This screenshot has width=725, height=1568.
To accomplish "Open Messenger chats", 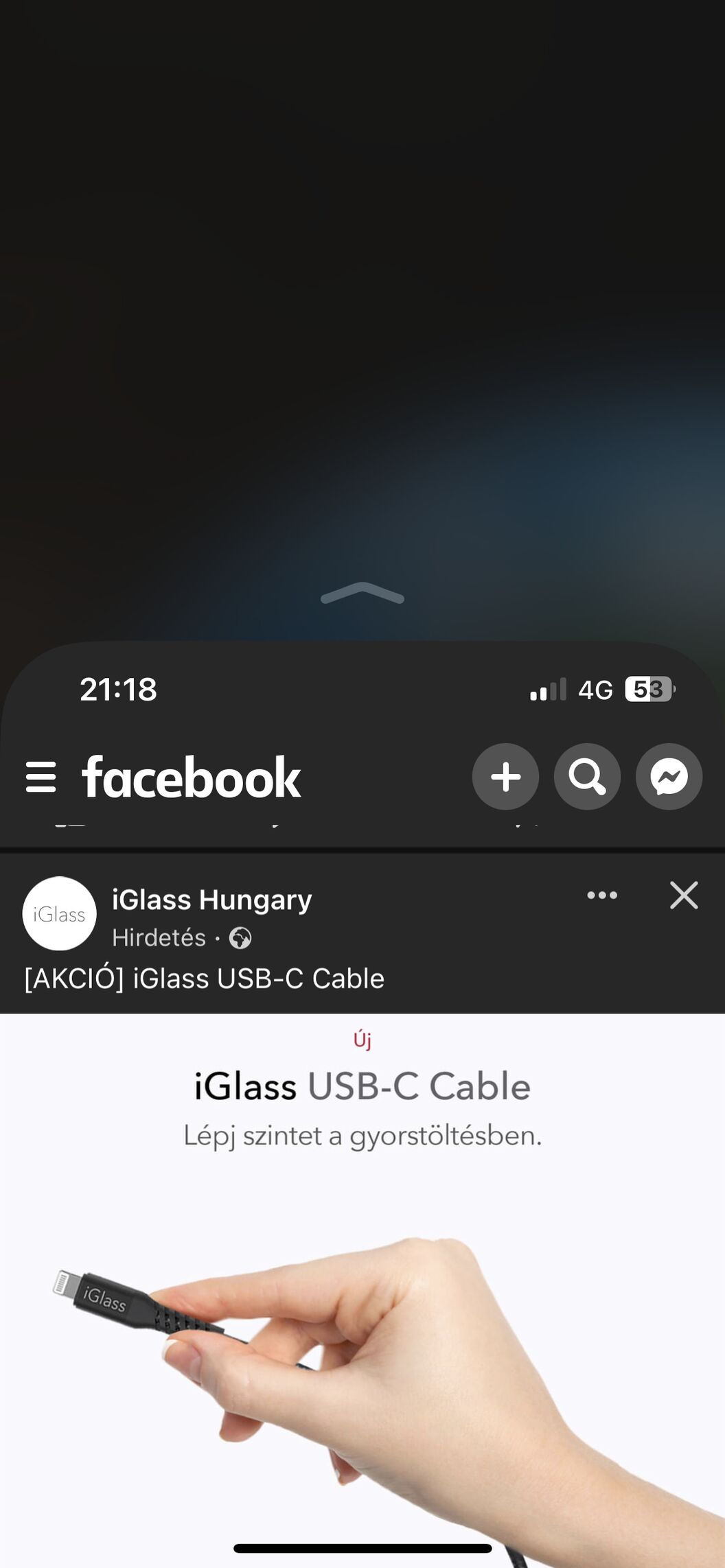I will 669,777.
